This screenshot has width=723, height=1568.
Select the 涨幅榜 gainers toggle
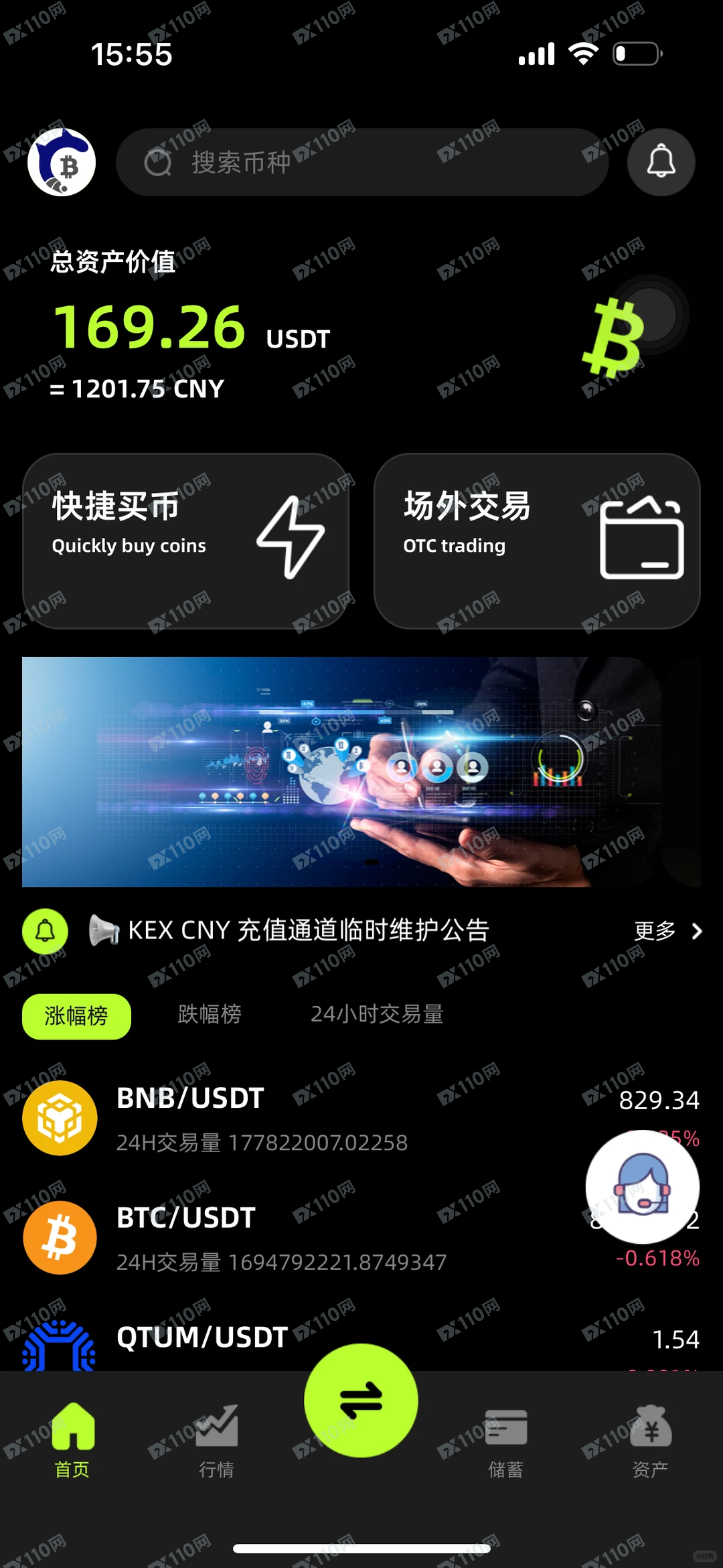click(x=76, y=1016)
